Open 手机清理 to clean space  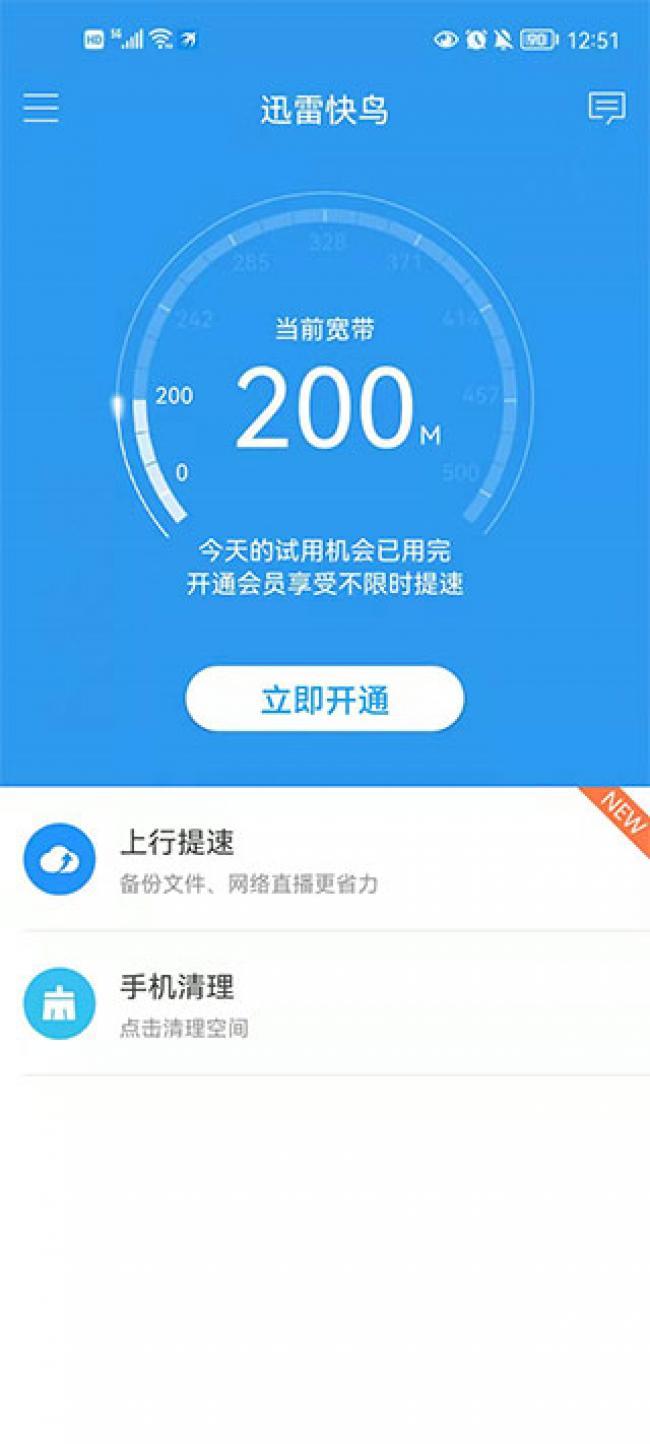pyautogui.click(x=325, y=1003)
